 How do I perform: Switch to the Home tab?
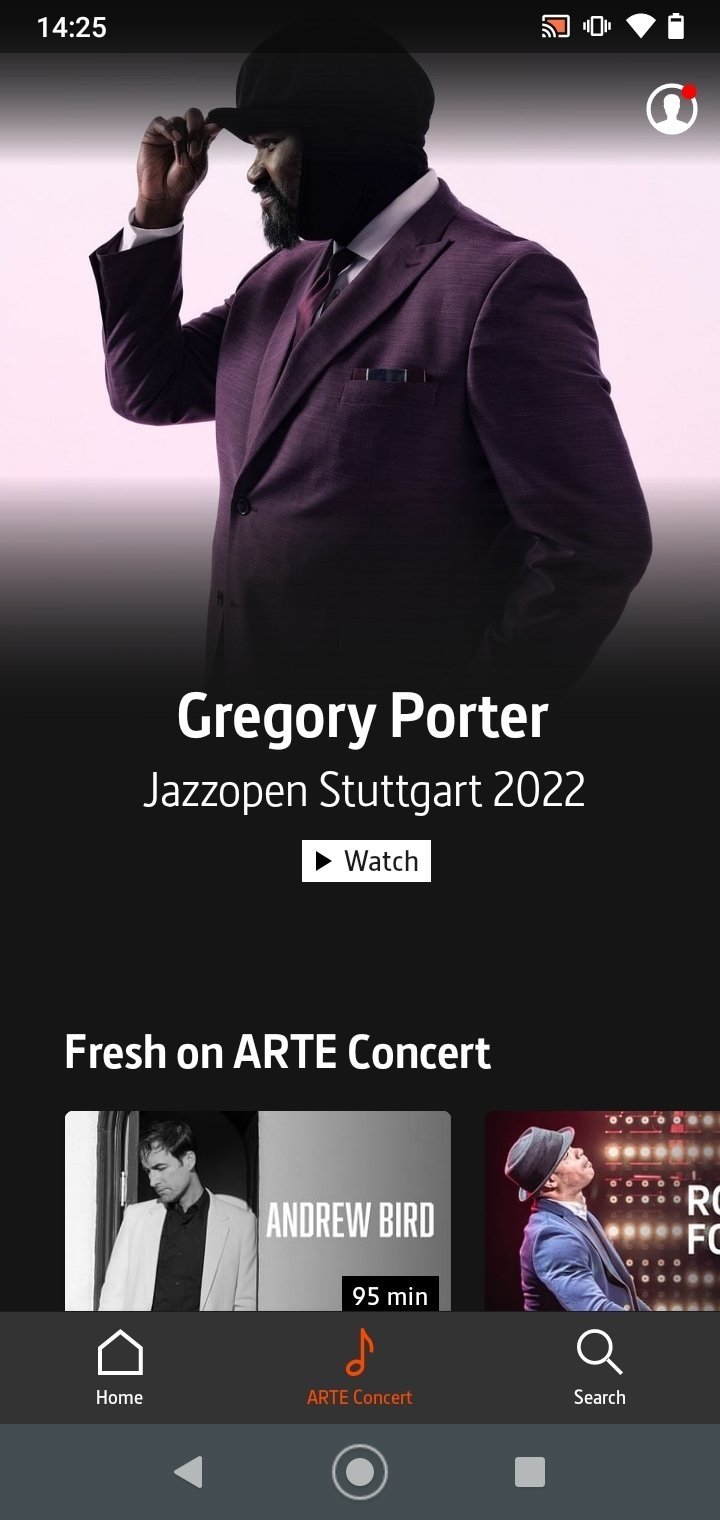119,1368
